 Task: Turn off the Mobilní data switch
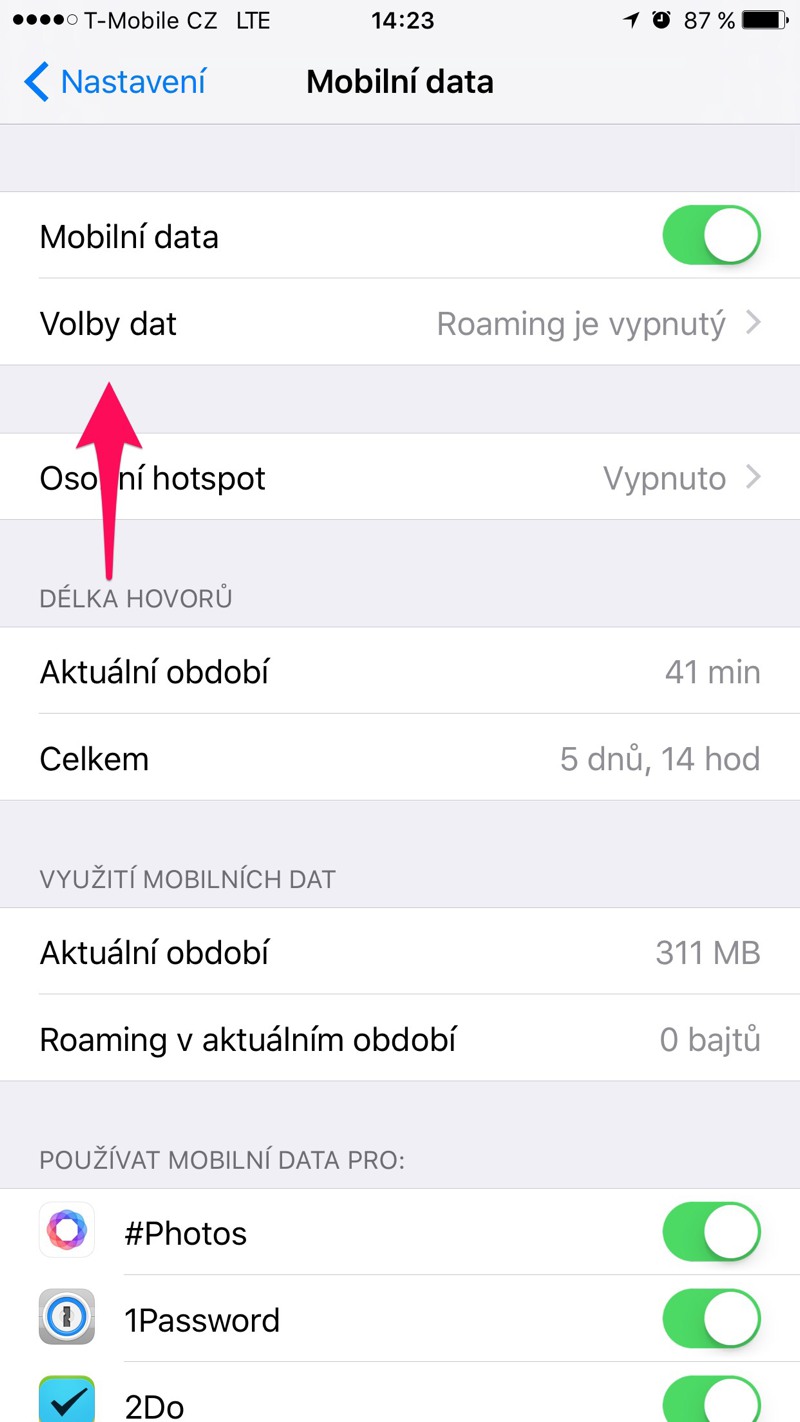711,236
